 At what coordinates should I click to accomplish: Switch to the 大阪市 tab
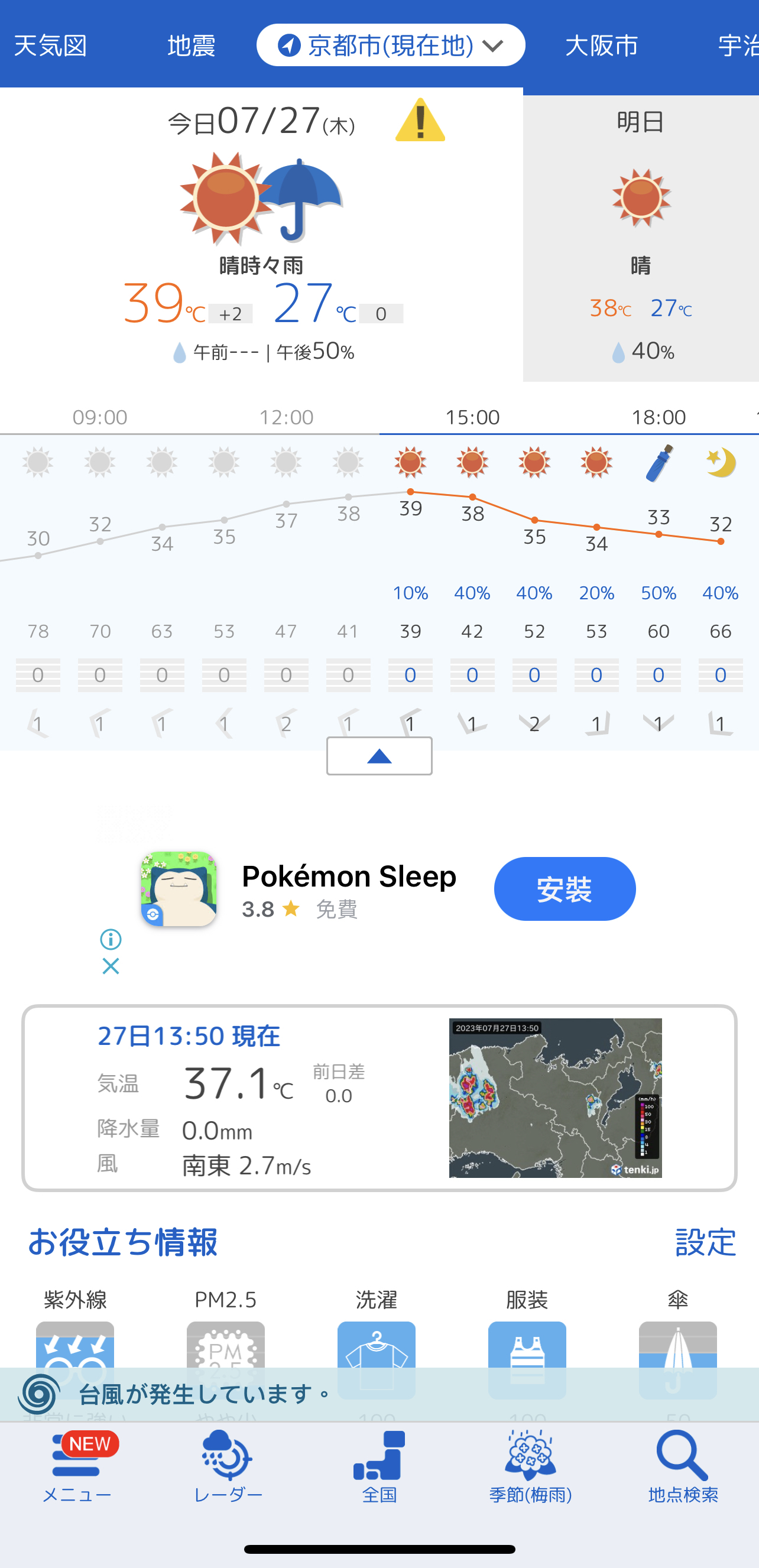(x=601, y=46)
